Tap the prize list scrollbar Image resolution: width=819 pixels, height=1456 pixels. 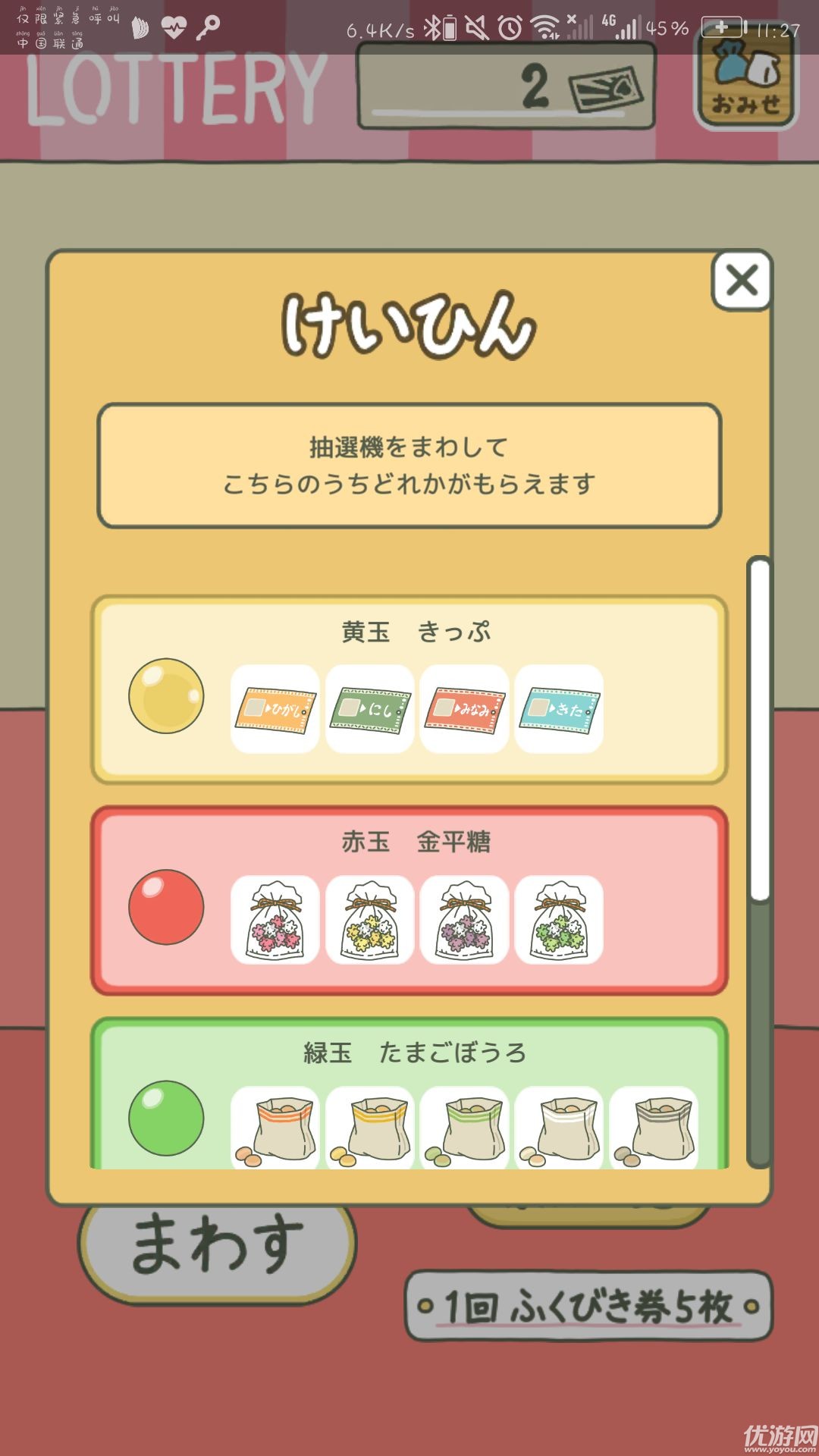click(x=759, y=728)
